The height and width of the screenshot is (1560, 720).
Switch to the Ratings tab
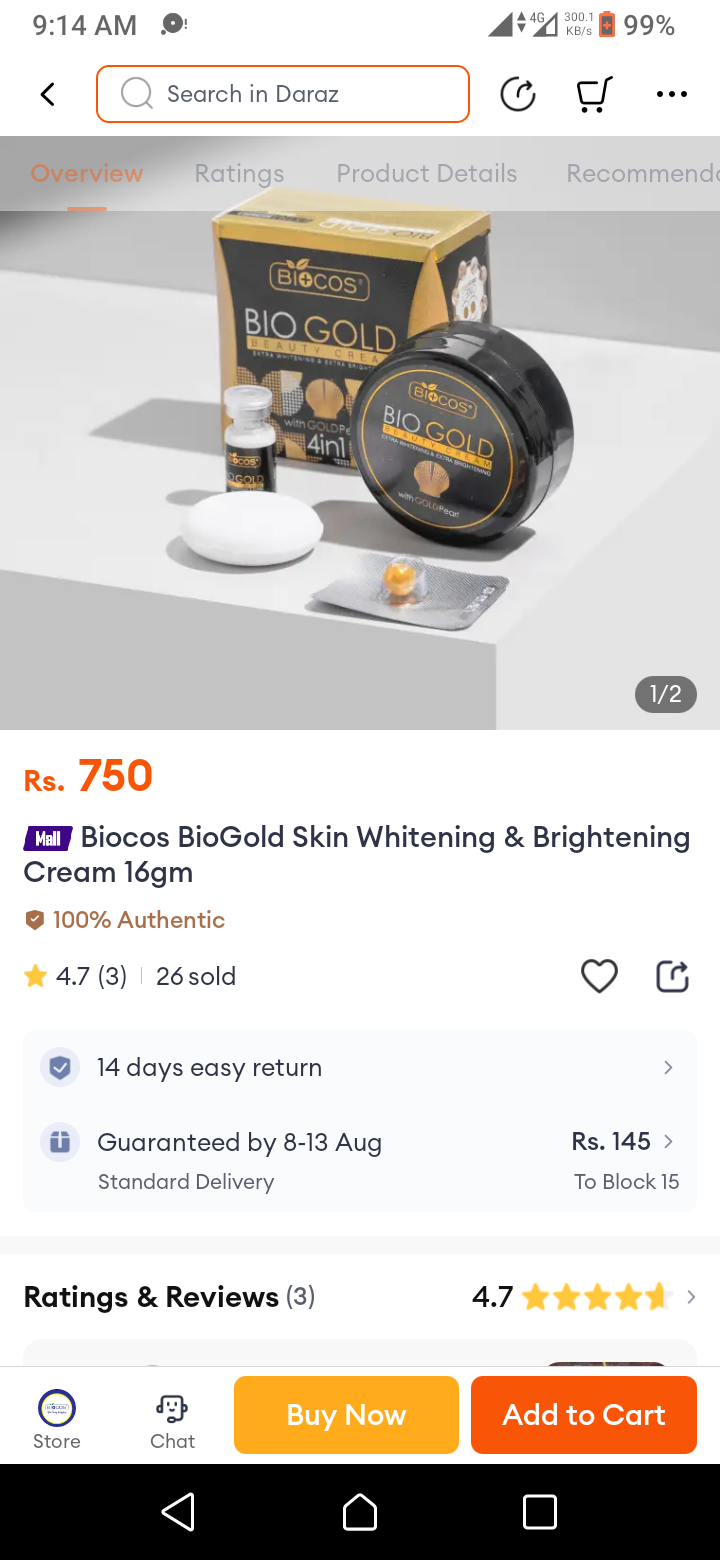[239, 173]
